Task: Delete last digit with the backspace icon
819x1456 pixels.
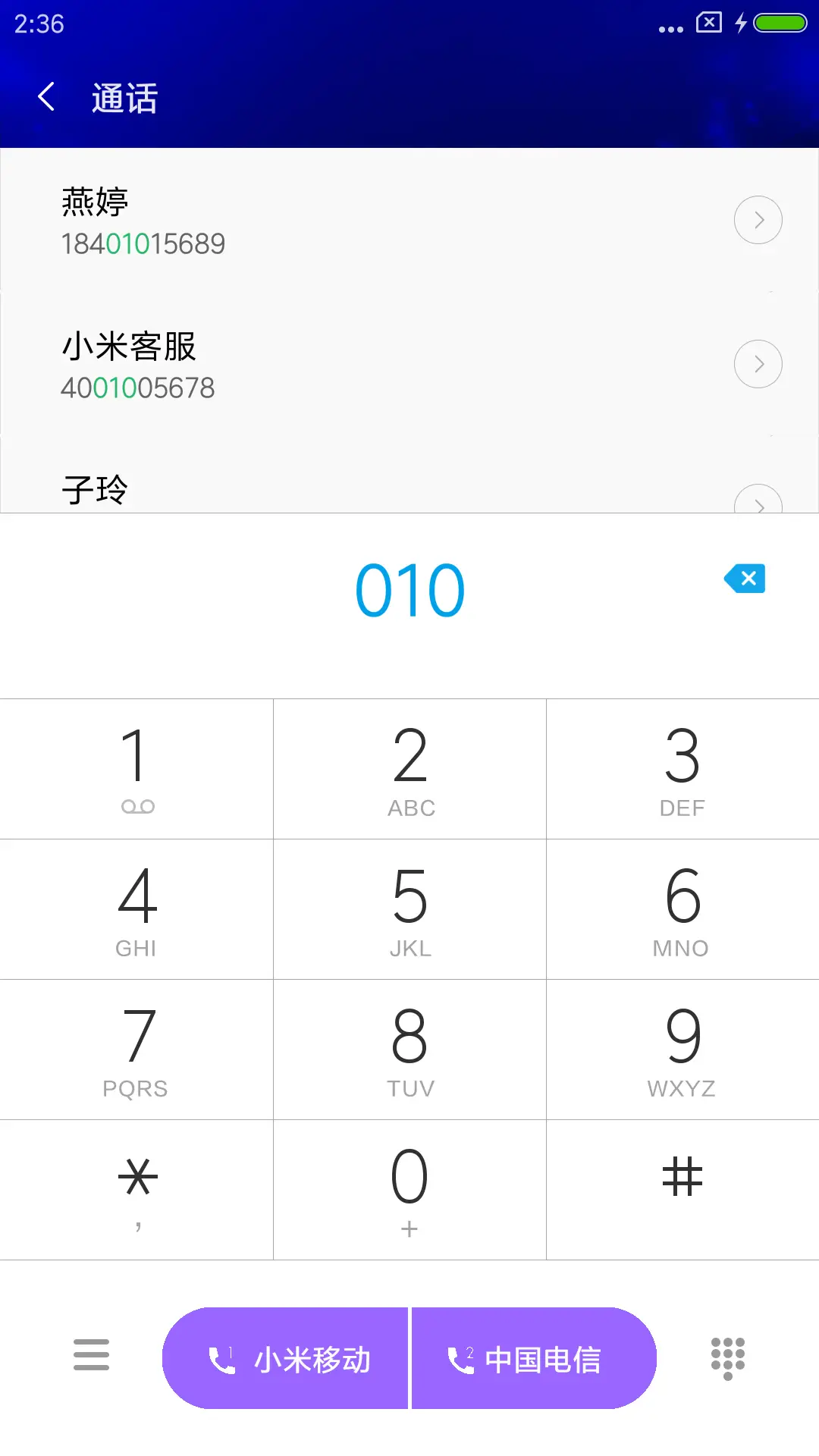Action: coord(744,579)
